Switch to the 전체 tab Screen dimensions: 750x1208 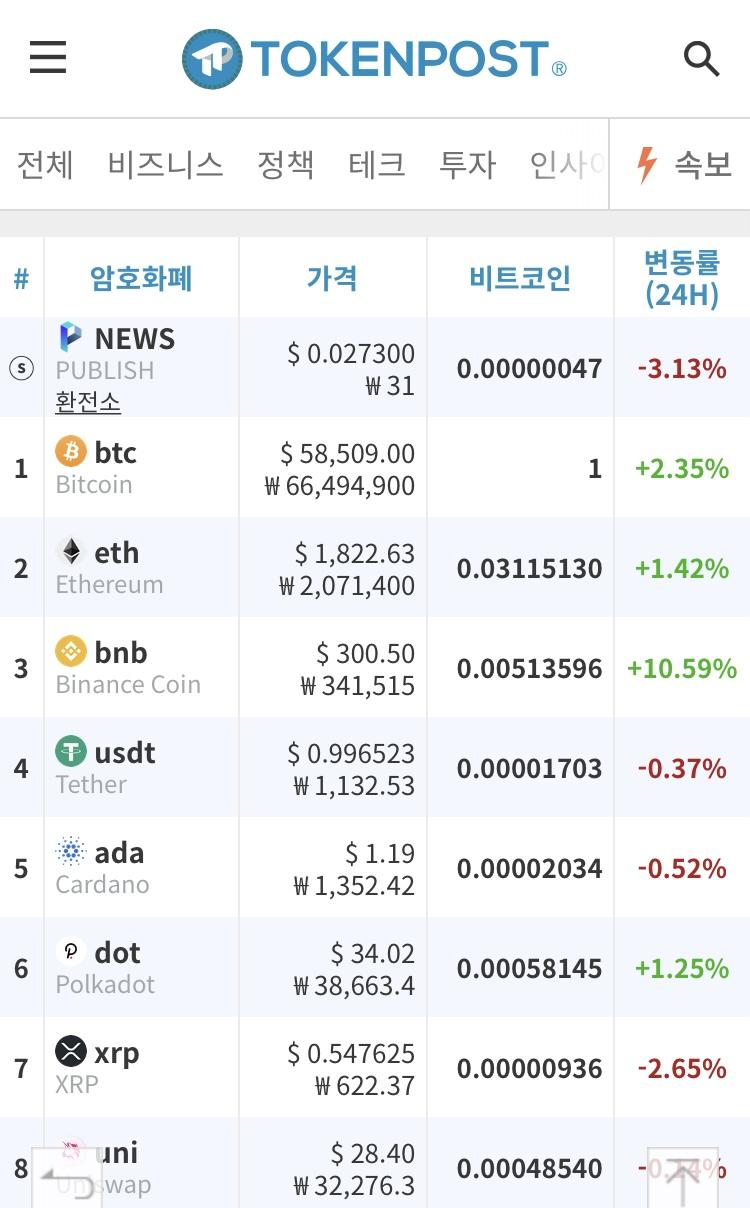(45, 164)
